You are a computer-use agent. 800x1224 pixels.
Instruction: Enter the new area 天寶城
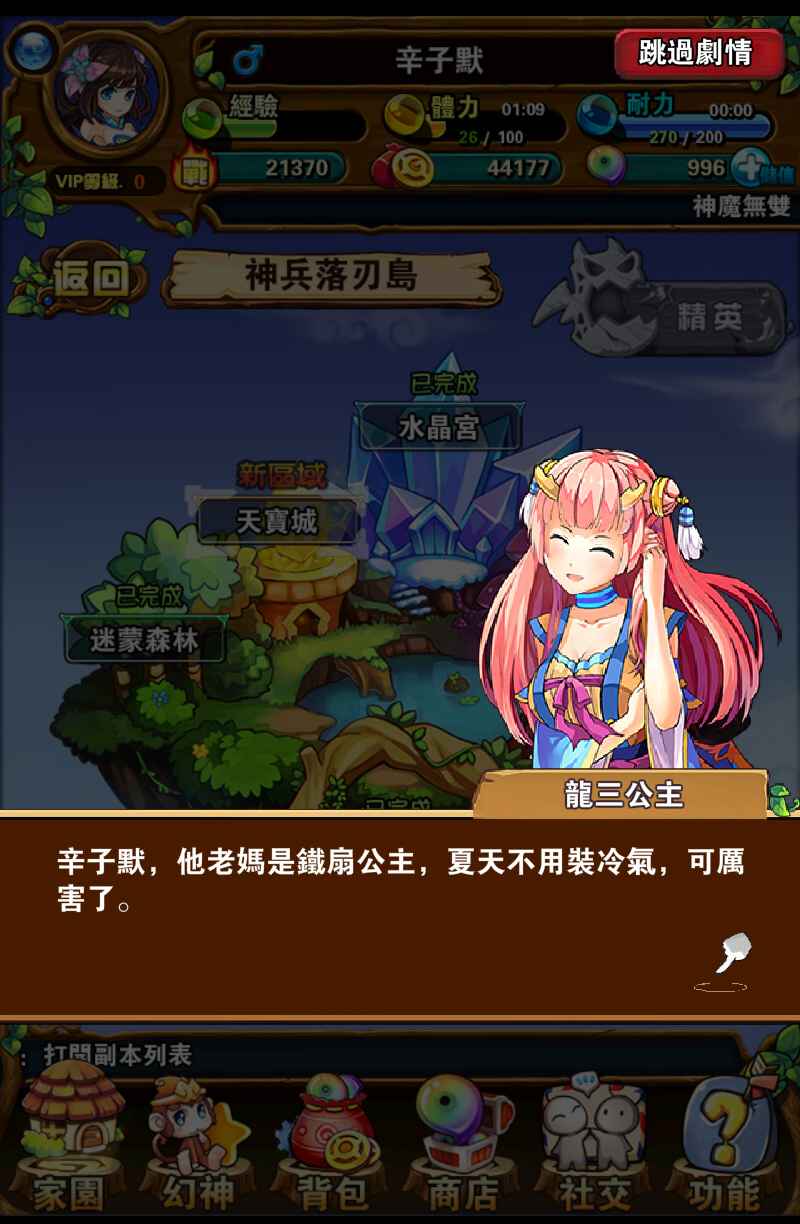[277, 521]
